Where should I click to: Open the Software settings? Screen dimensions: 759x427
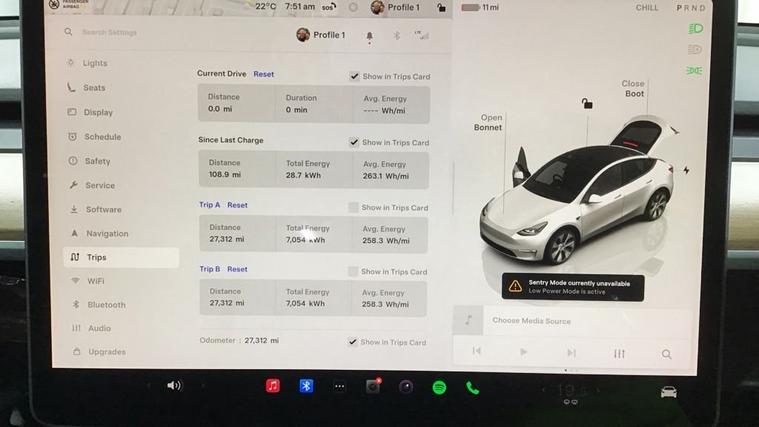(103, 209)
